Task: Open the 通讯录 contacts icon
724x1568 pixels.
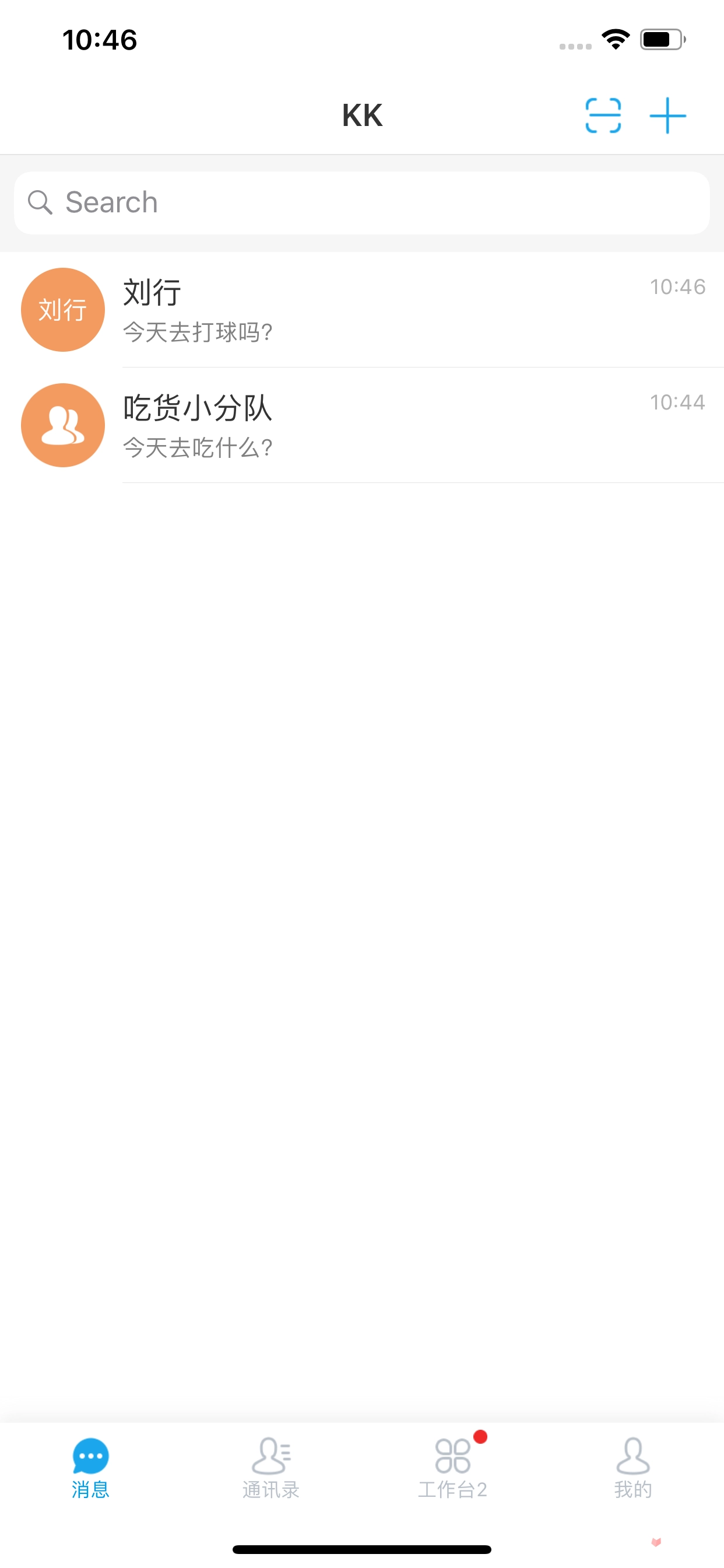Action: click(x=270, y=1455)
